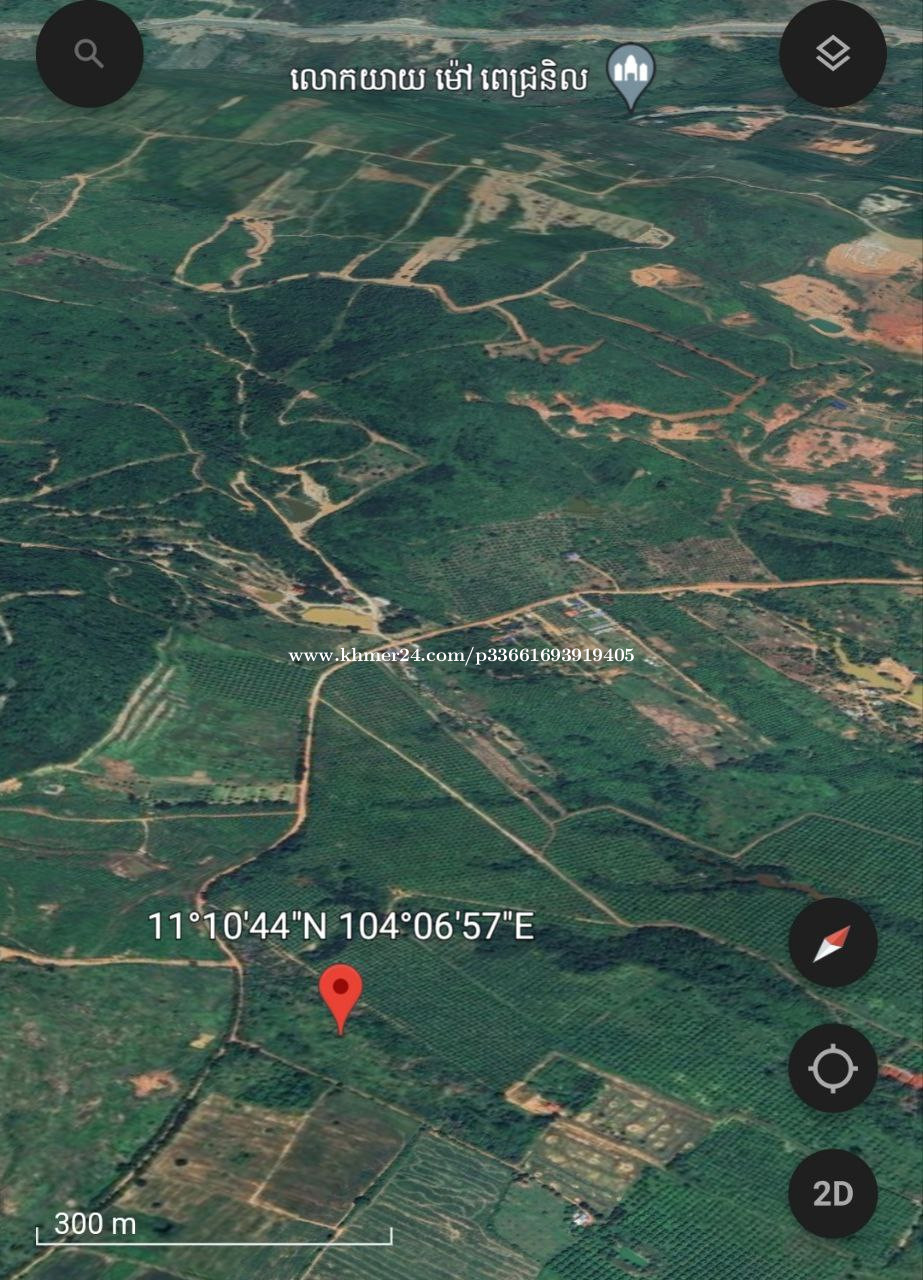Screen dimensions: 923x1280
Task: Open the map layers menu
Action: (x=832, y=54)
